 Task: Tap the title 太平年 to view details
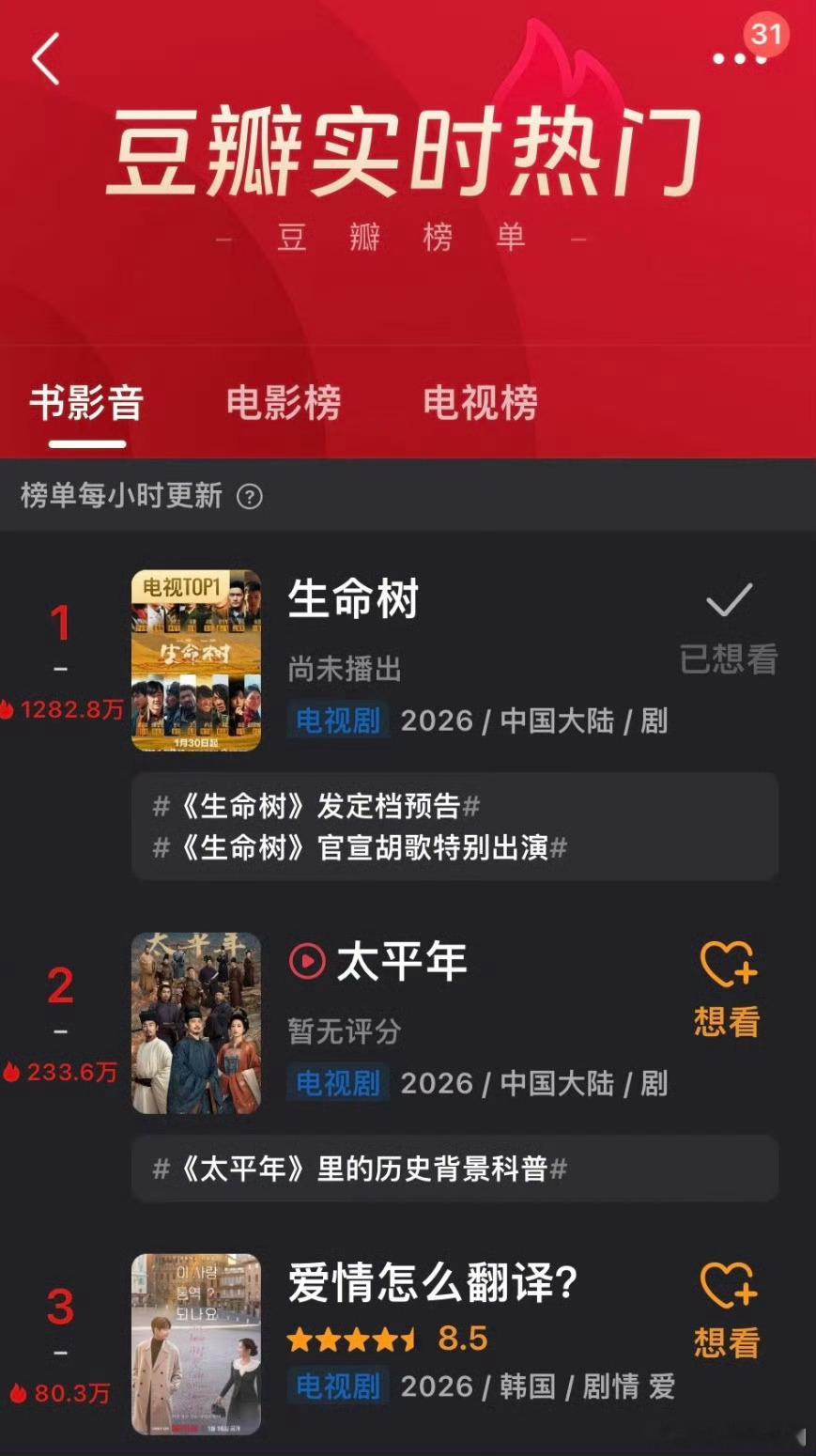403,958
